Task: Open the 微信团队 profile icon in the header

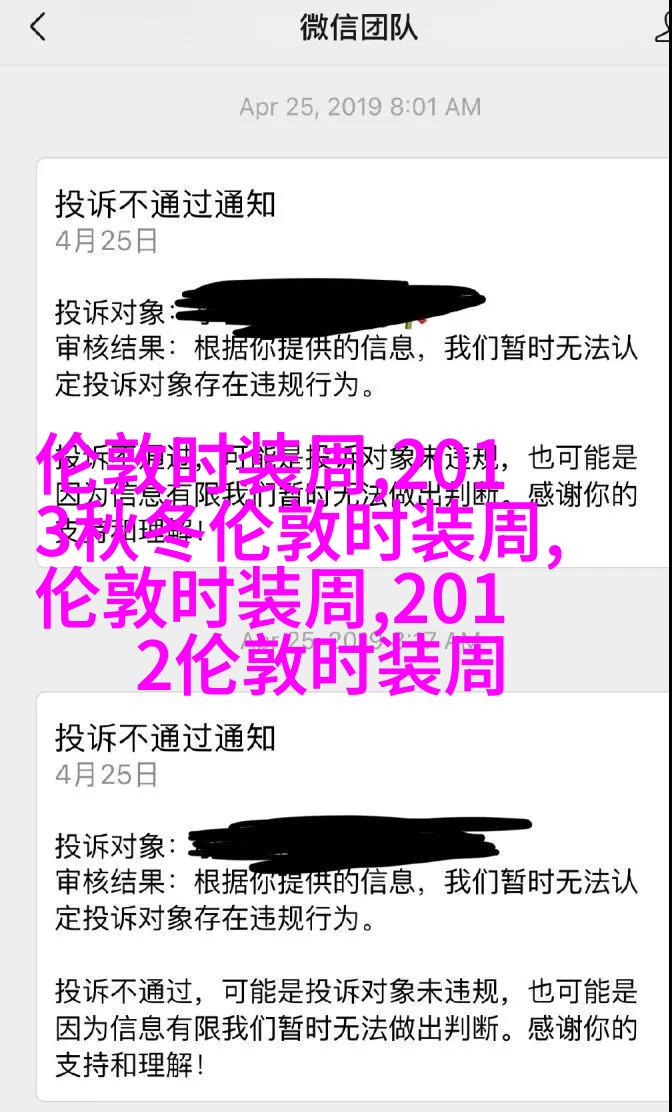Action: tap(663, 28)
